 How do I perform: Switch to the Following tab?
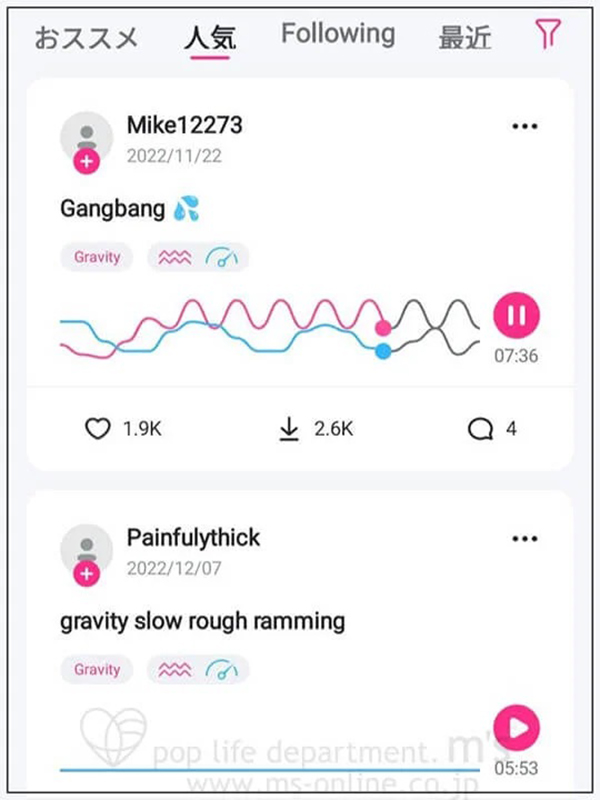click(x=338, y=34)
